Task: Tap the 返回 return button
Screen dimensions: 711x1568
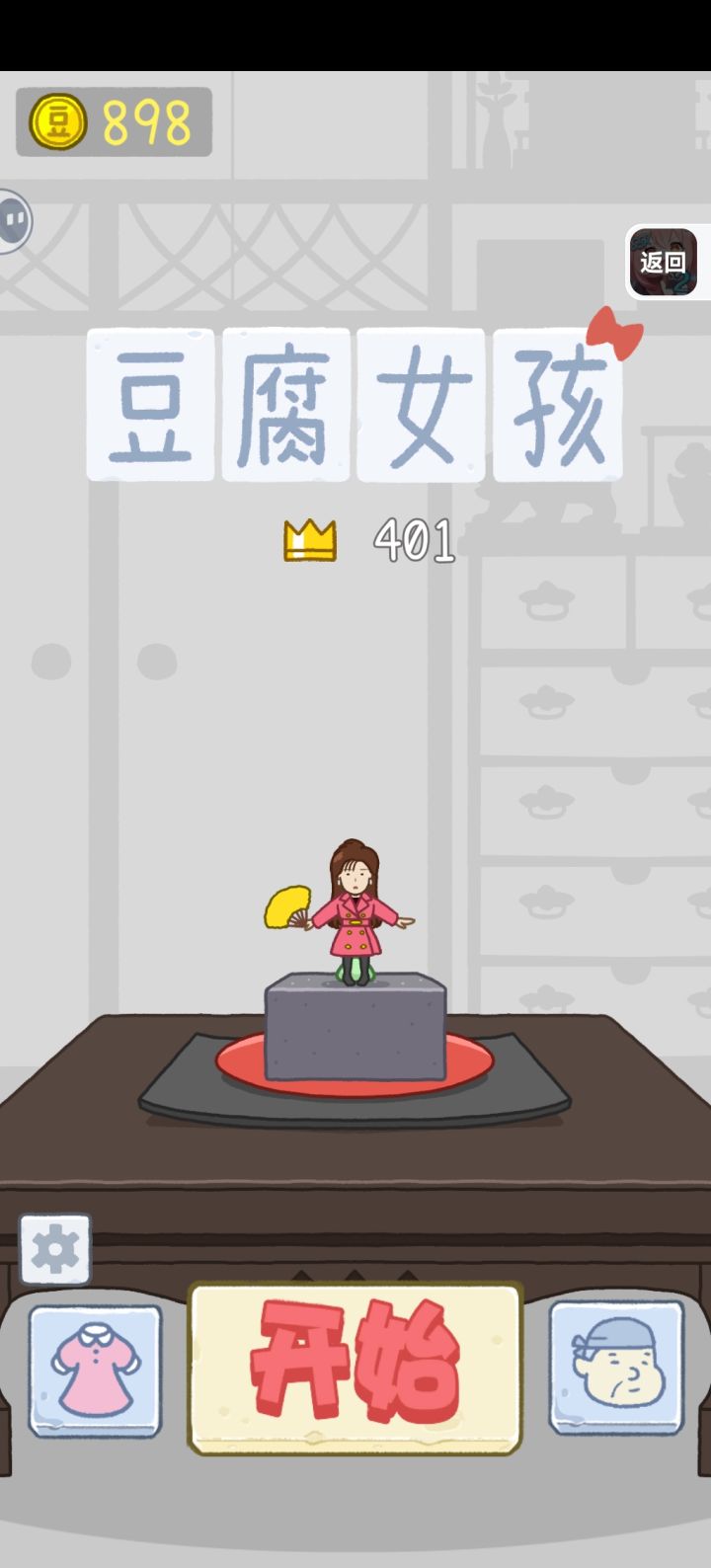Action: point(664,262)
